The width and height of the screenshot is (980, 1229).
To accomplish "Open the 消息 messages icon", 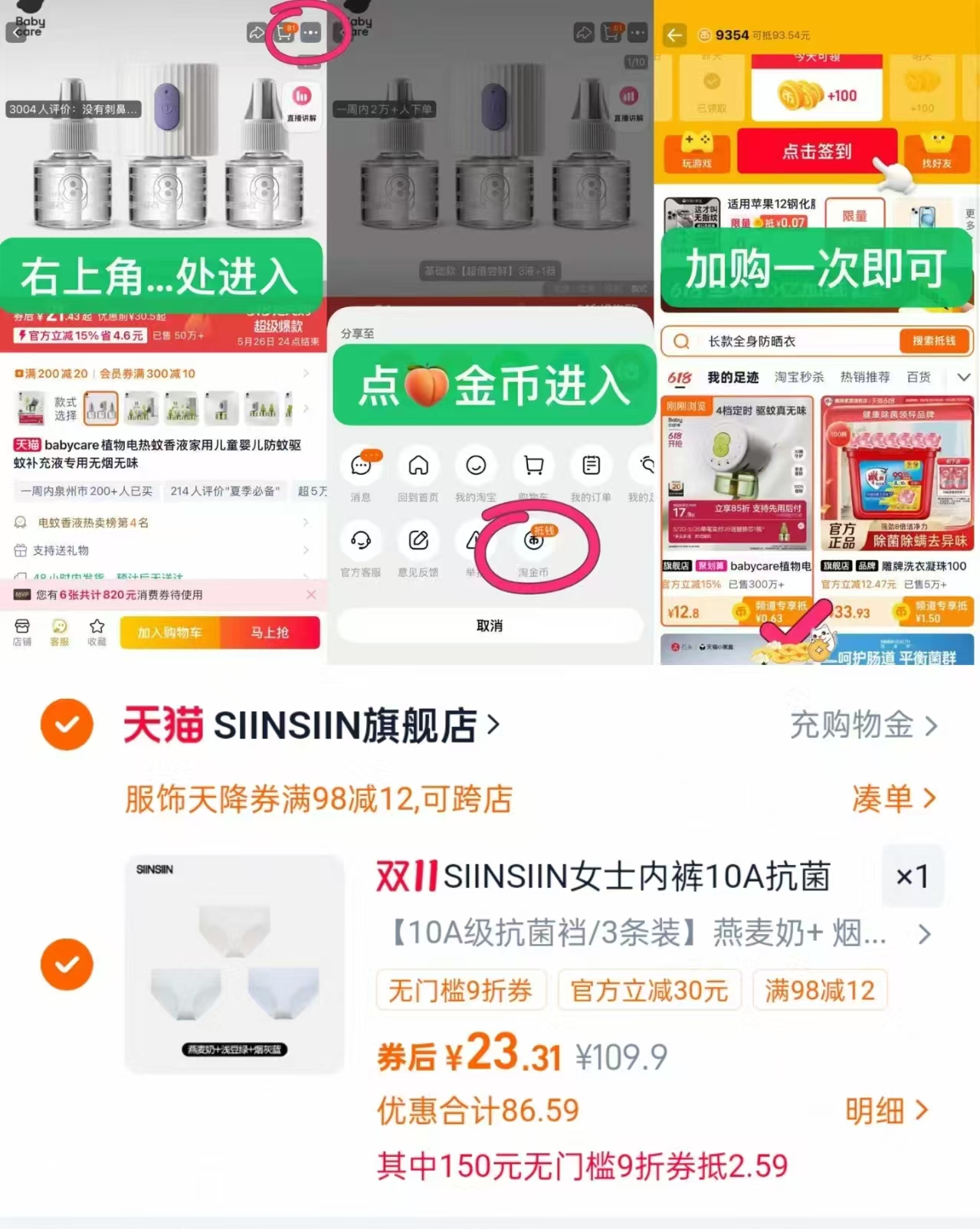I will click(x=362, y=466).
